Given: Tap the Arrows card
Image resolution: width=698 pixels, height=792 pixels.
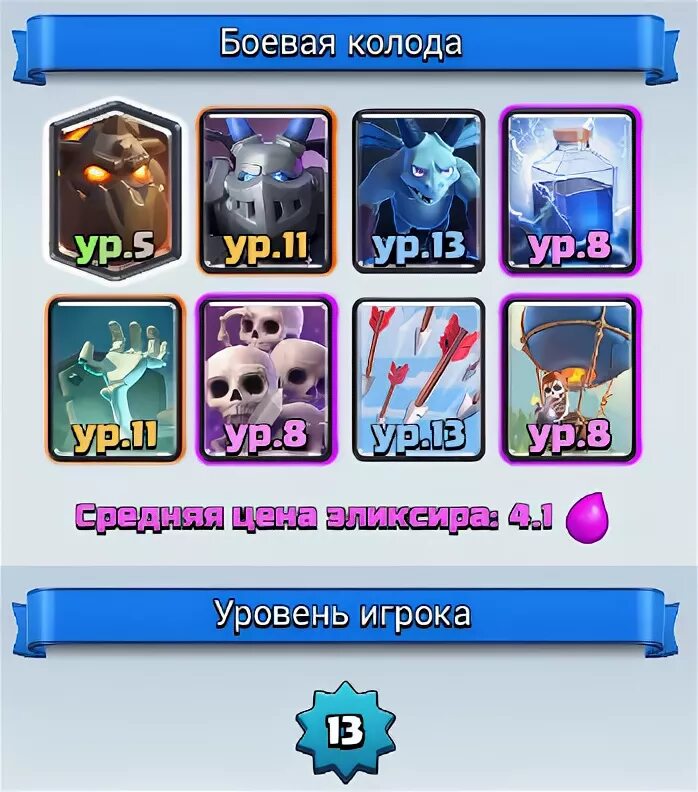Looking at the screenshot, I should (x=420, y=378).
